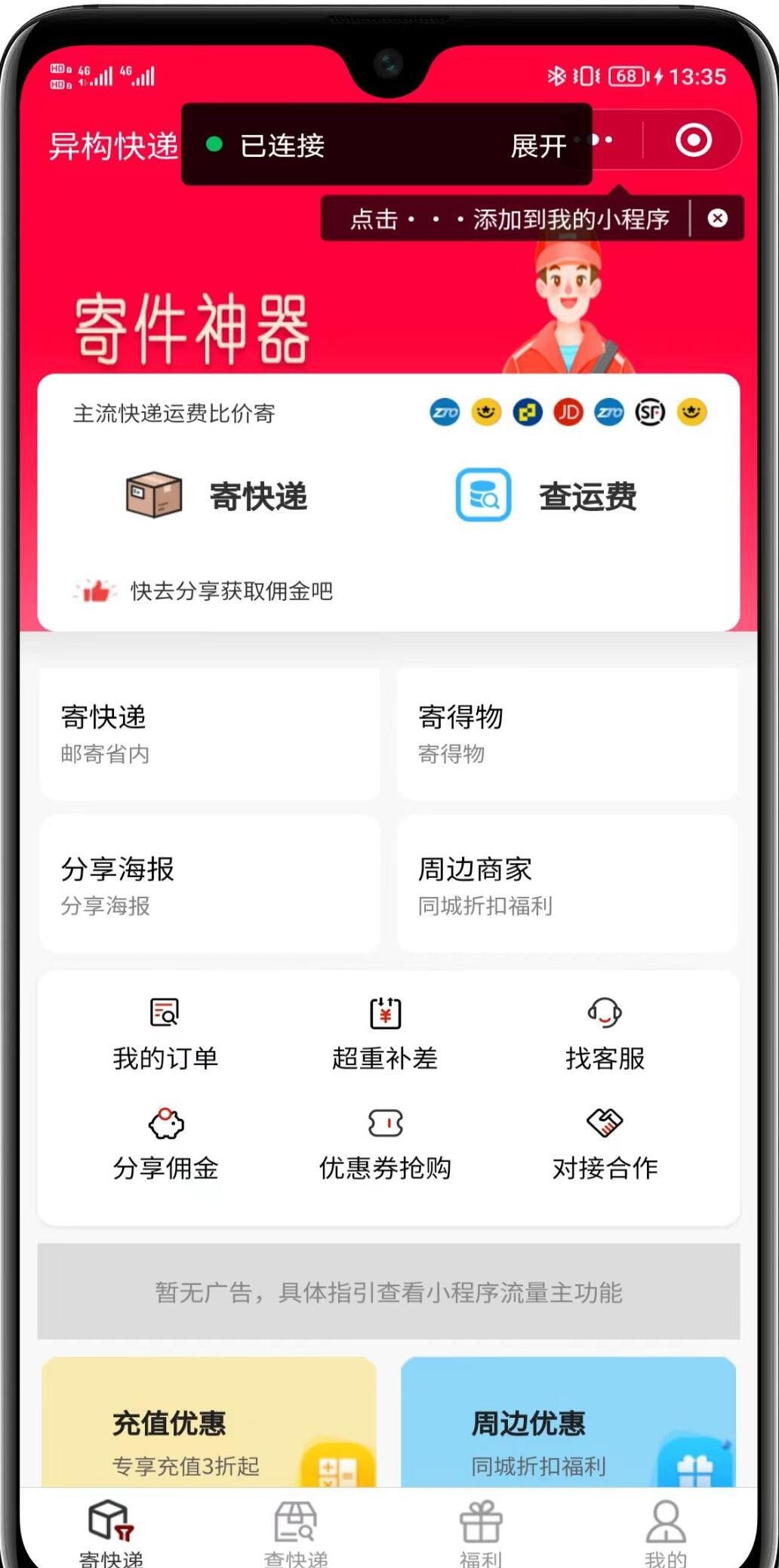Open the 分享海报 card
779x1568 pixels.
pyautogui.click(x=209, y=884)
